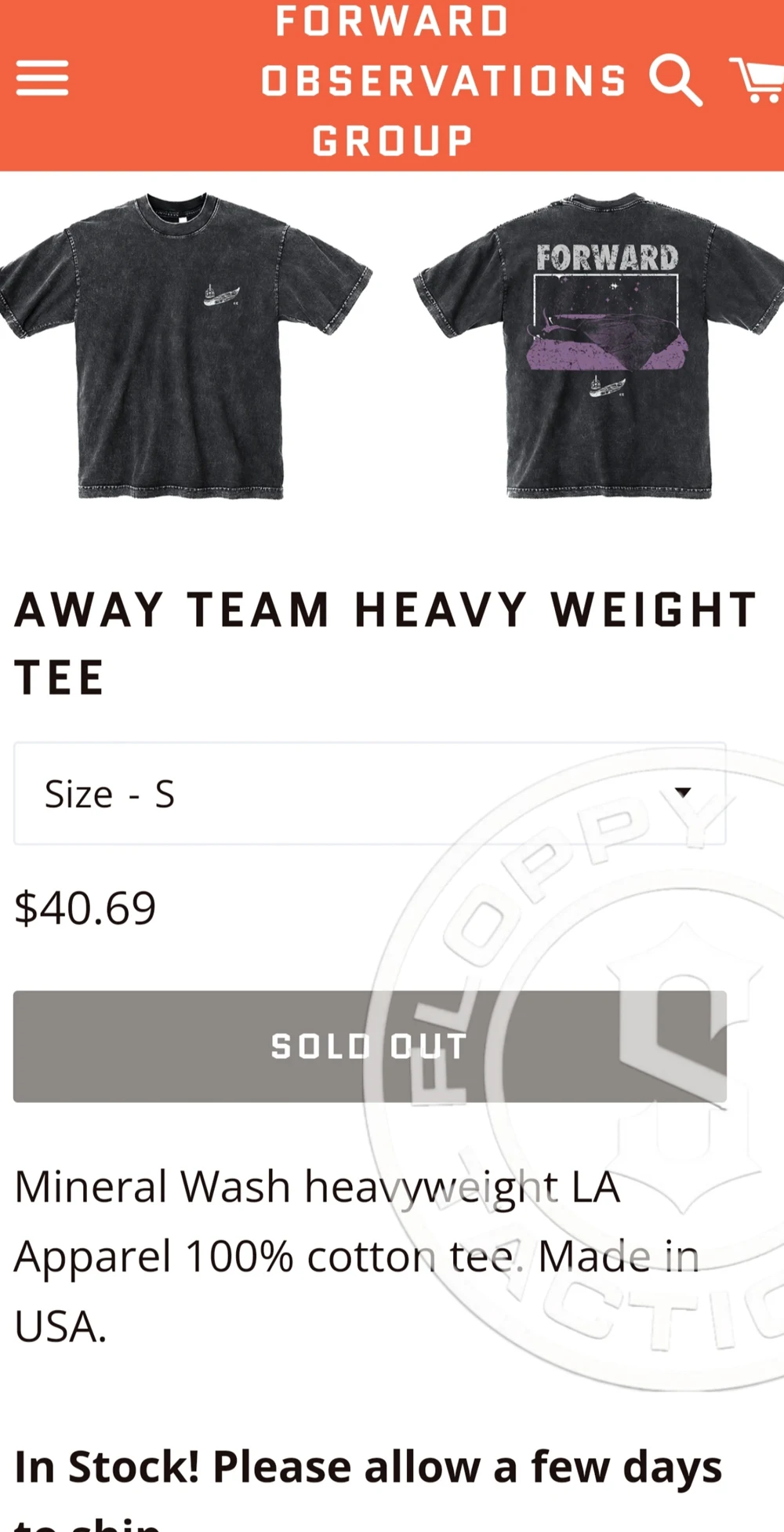
Task: Open the search magnifier icon
Action: tap(675, 80)
